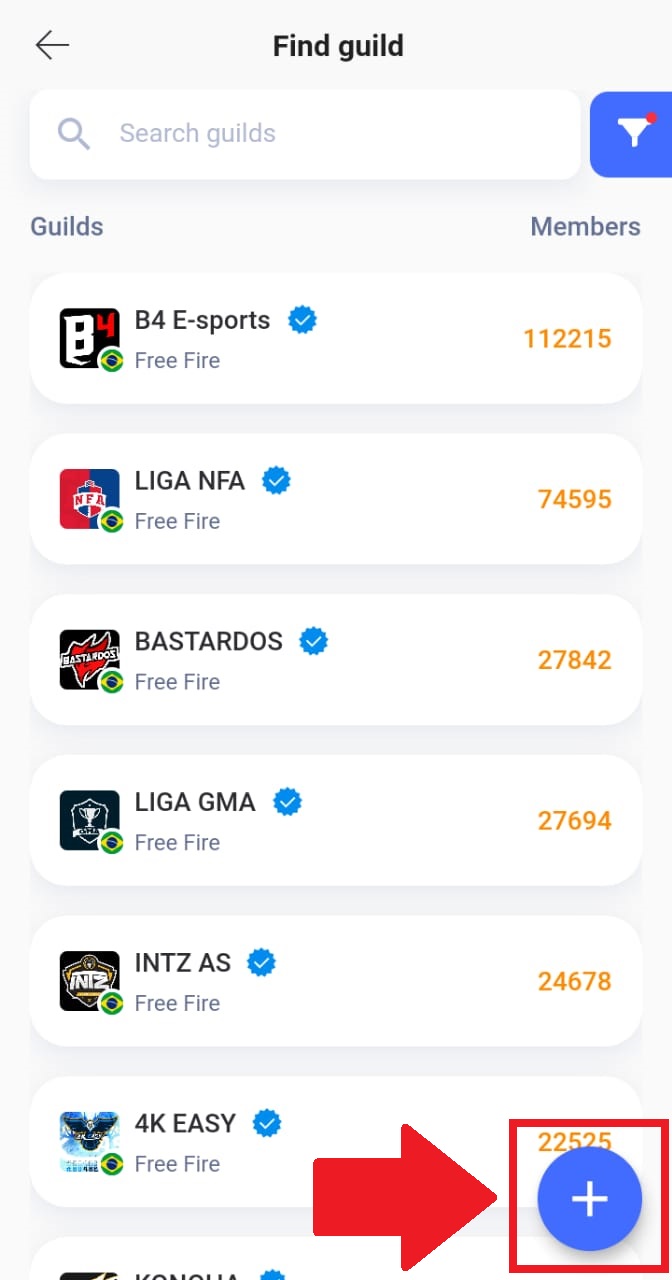The height and width of the screenshot is (1280, 672).
Task: Go back with the arrow icon
Action: pyautogui.click(x=52, y=46)
